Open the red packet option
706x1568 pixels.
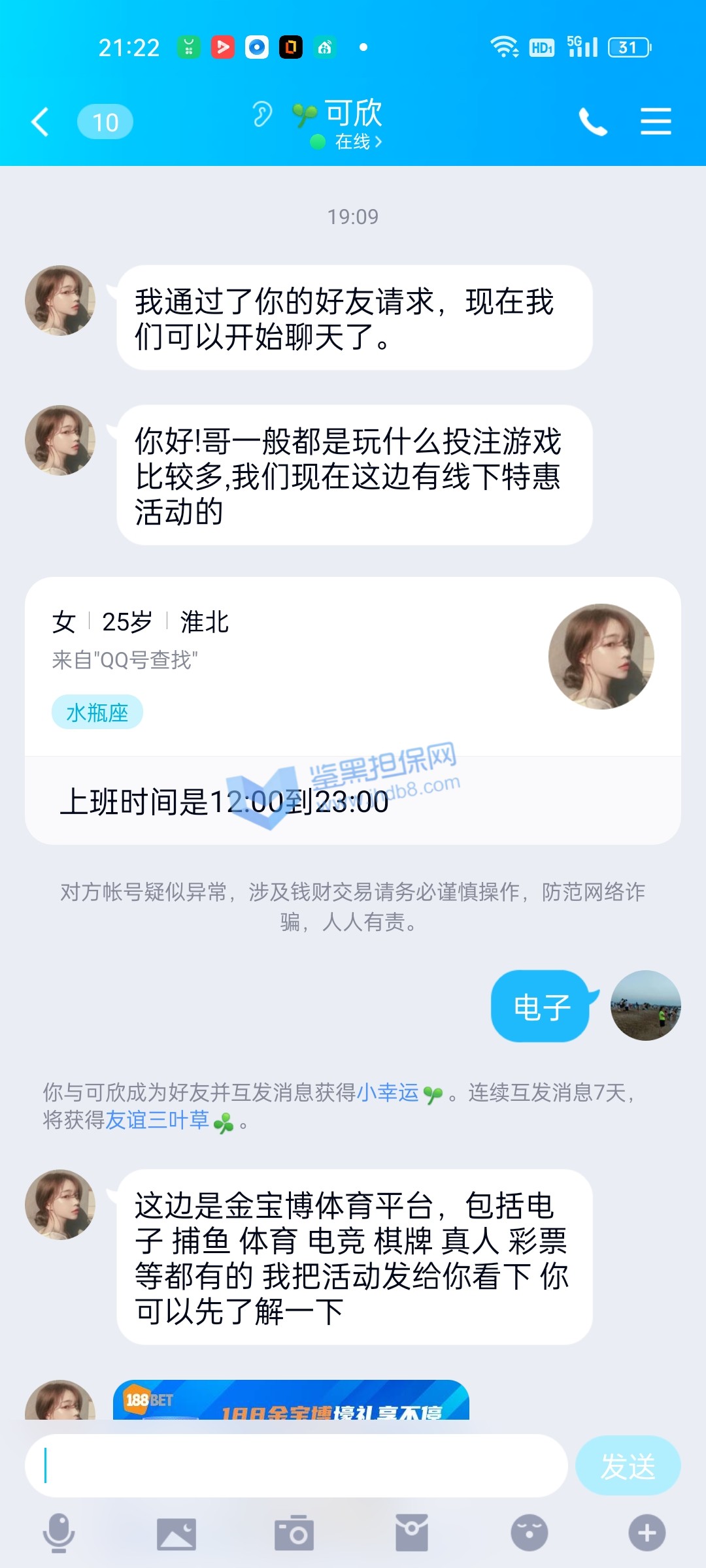[412, 1533]
